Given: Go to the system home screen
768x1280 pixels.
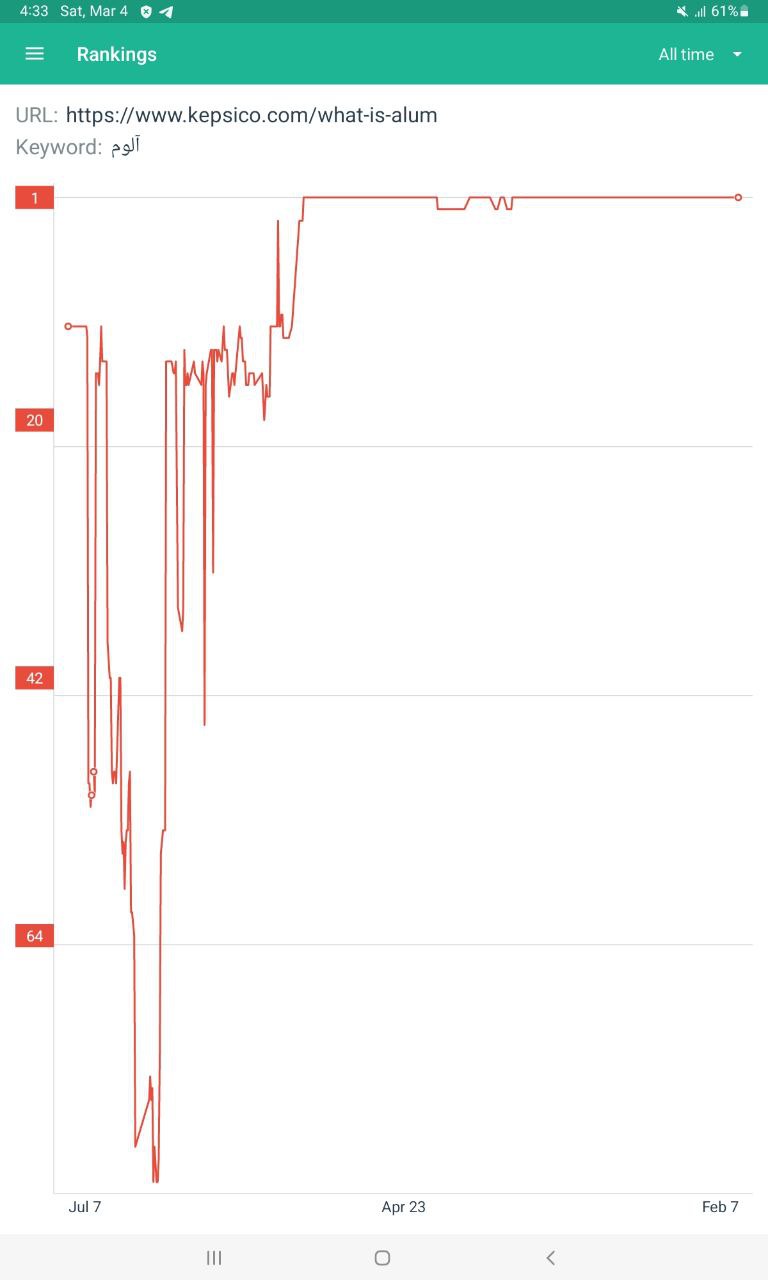Looking at the screenshot, I should 382,1258.
